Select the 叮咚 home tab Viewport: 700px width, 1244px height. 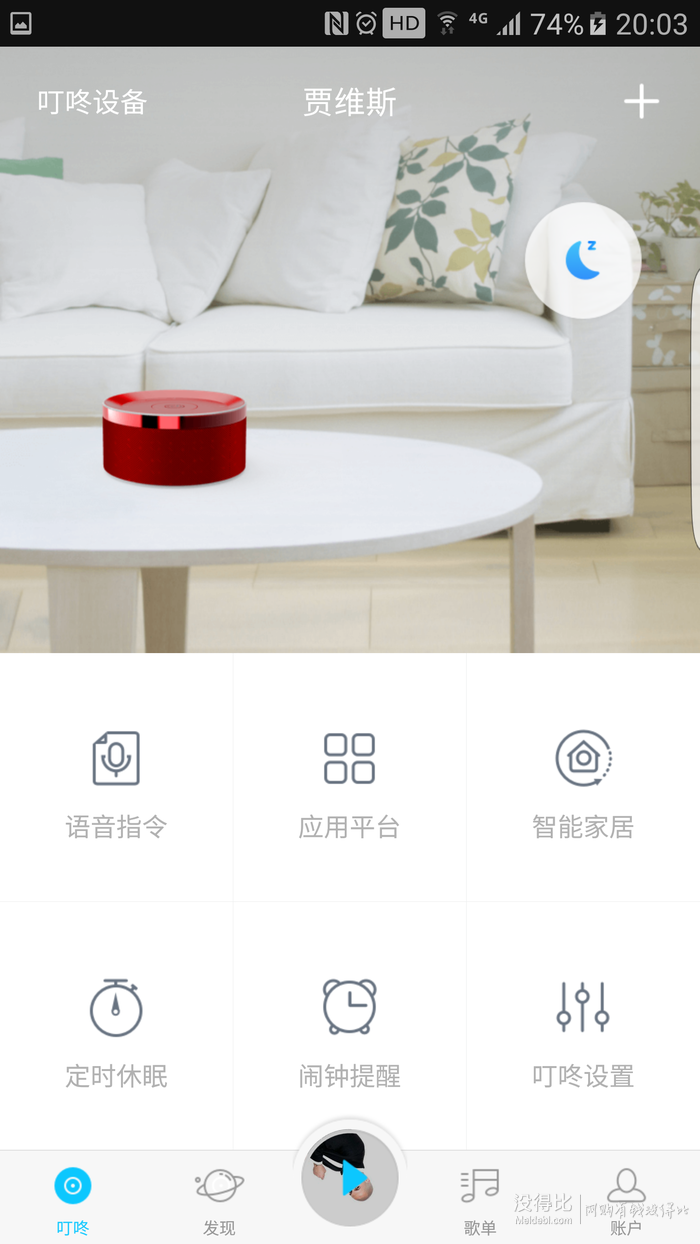[72, 1199]
